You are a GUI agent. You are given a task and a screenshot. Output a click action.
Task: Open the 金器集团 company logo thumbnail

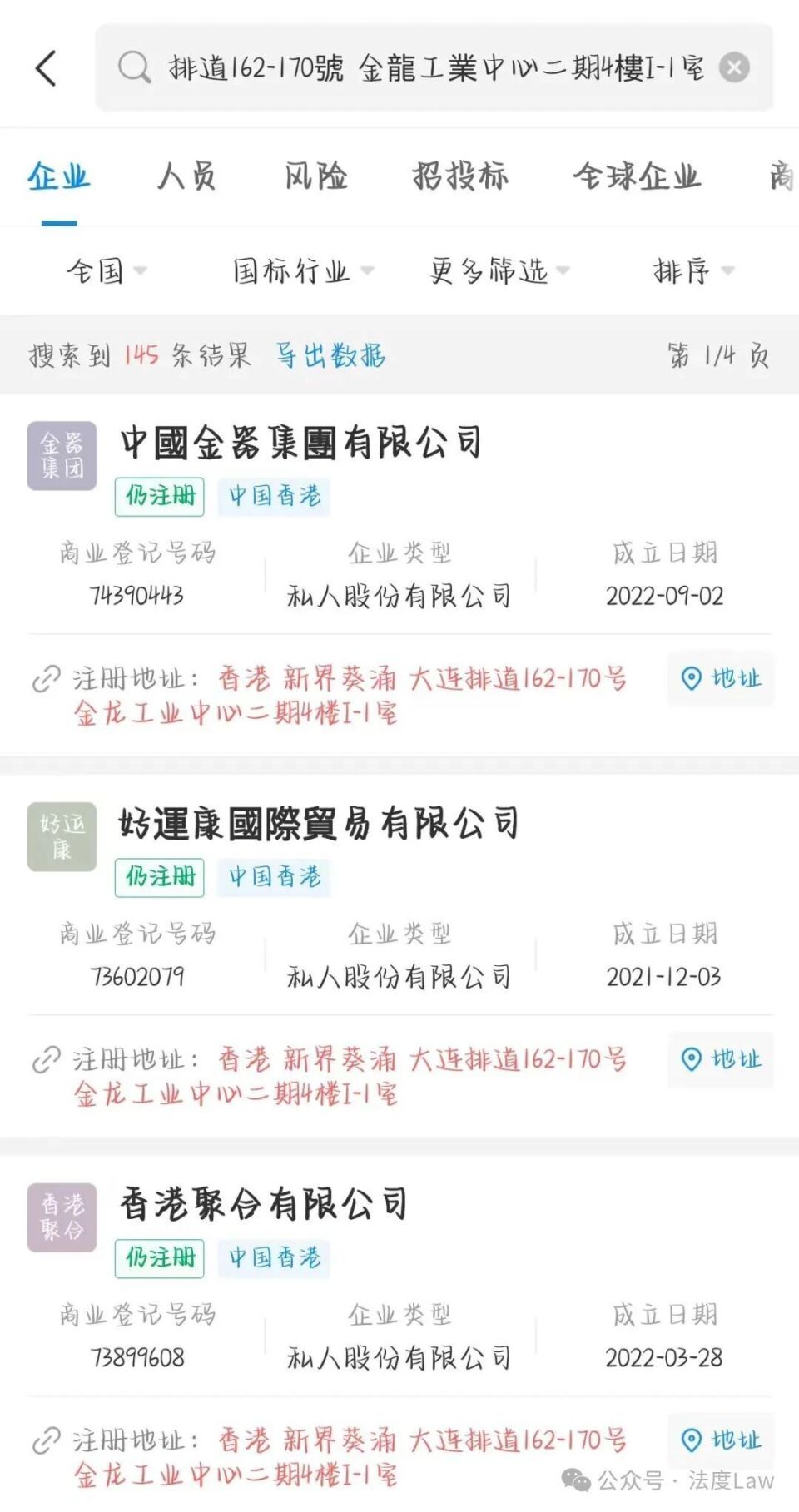[62, 454]
